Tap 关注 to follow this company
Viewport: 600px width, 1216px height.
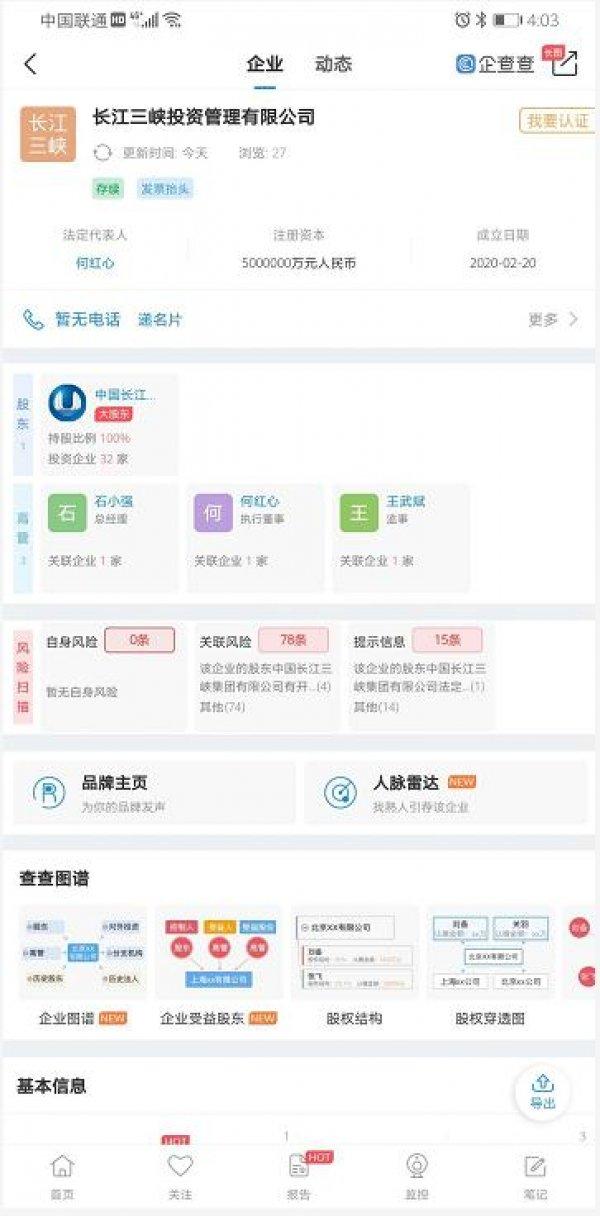click(180, 1177)
